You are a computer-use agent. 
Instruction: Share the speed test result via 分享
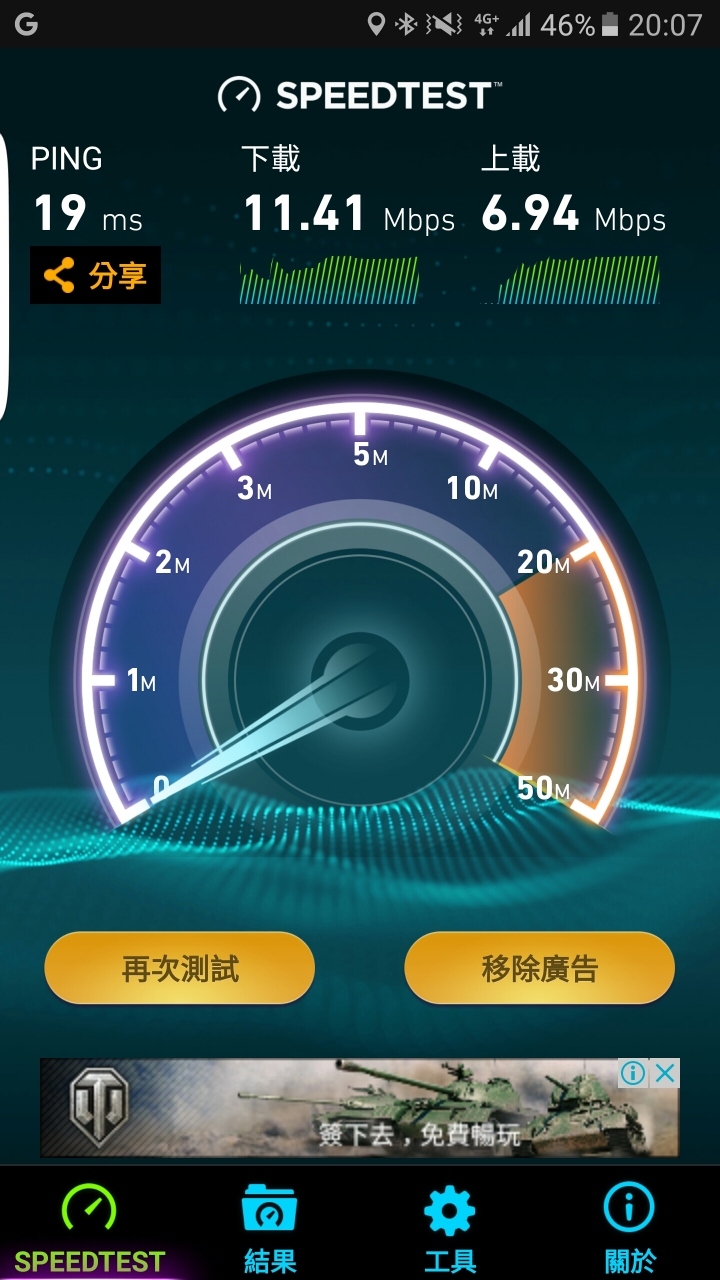click(x=96, y=275)
